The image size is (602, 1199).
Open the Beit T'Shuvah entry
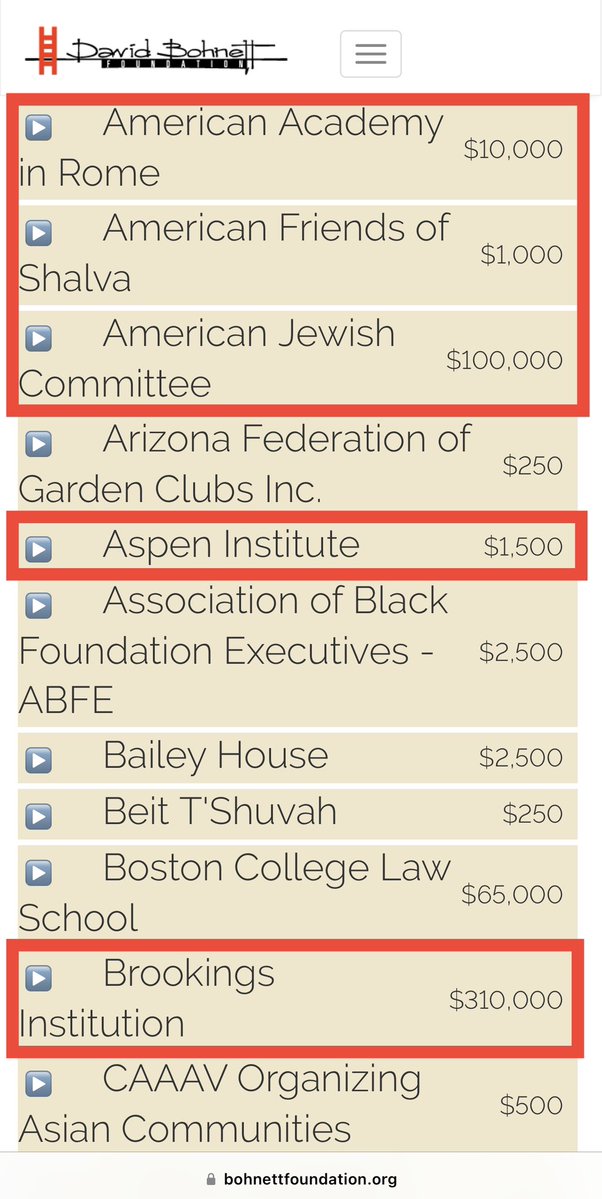[x=38, y=815]
